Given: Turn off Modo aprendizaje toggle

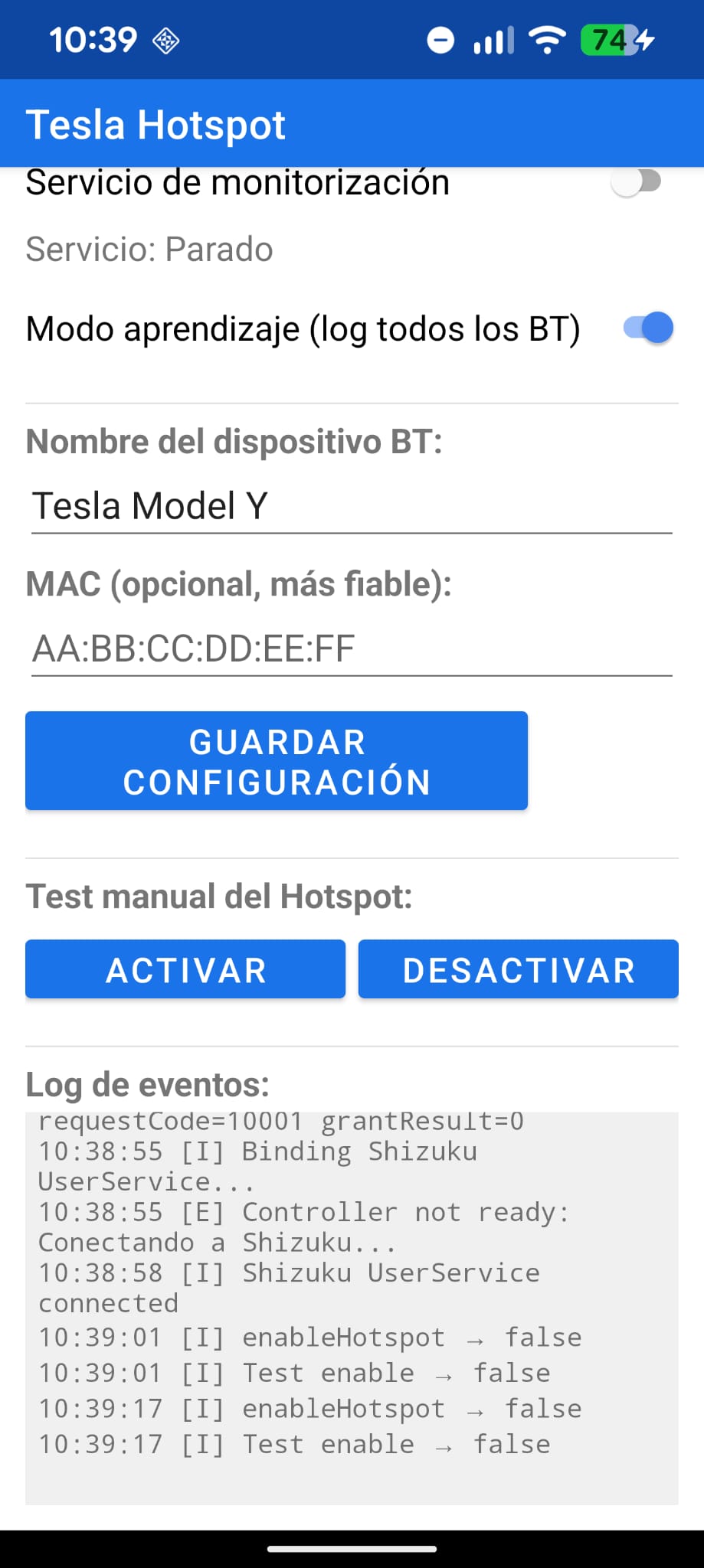Looking at the screenshot, I should (x=648, y=328).
